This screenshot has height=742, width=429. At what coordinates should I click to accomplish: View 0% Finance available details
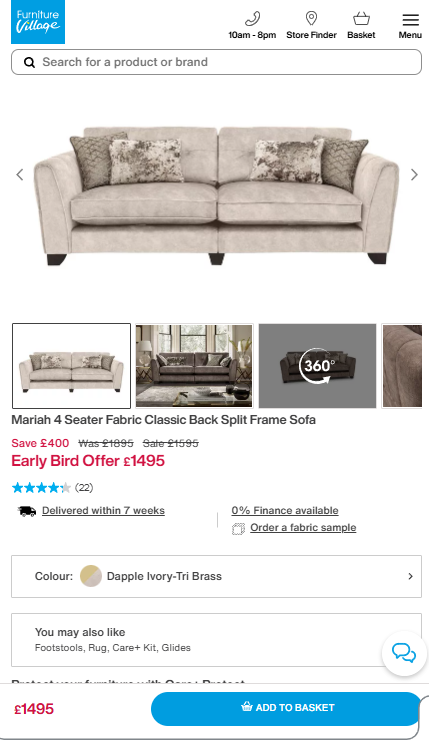coord(285,511)
